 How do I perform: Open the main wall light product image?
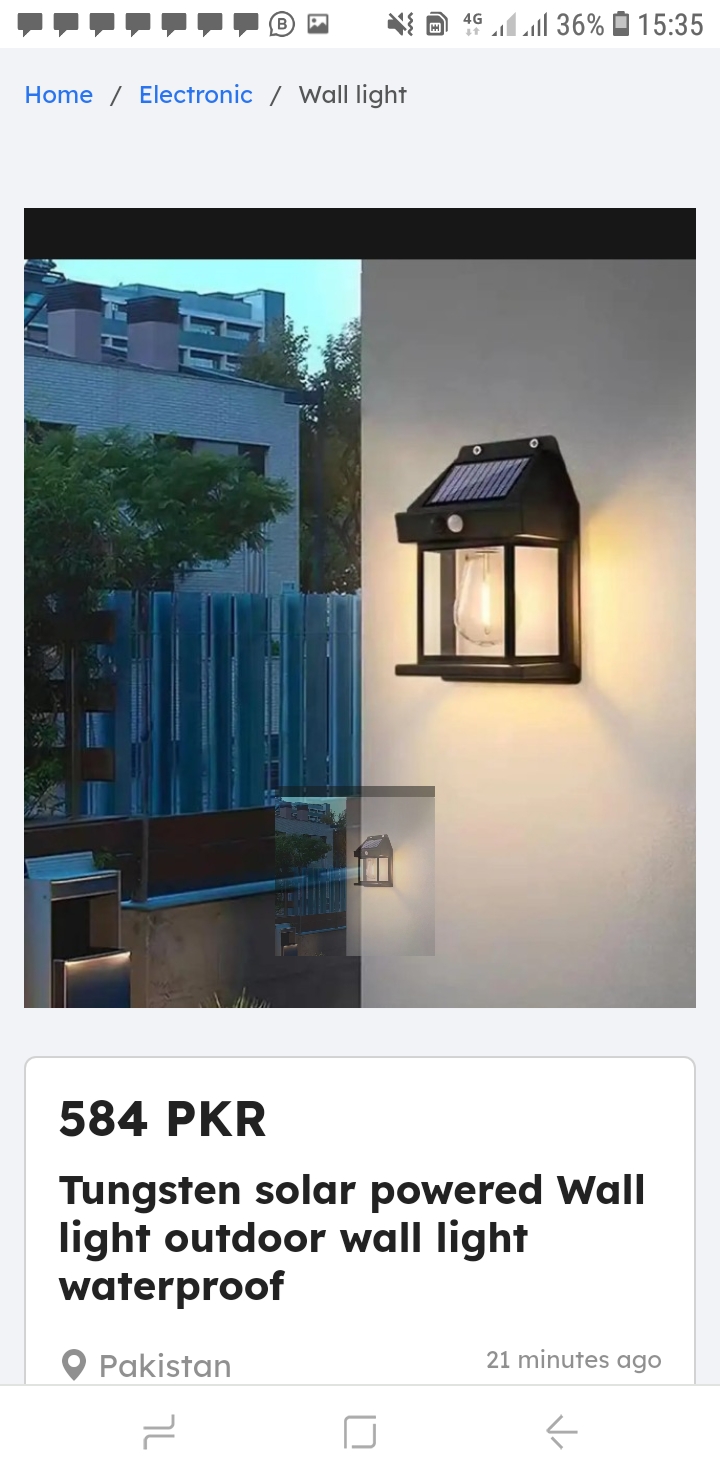pyautogui.click(x=360, y=560)
